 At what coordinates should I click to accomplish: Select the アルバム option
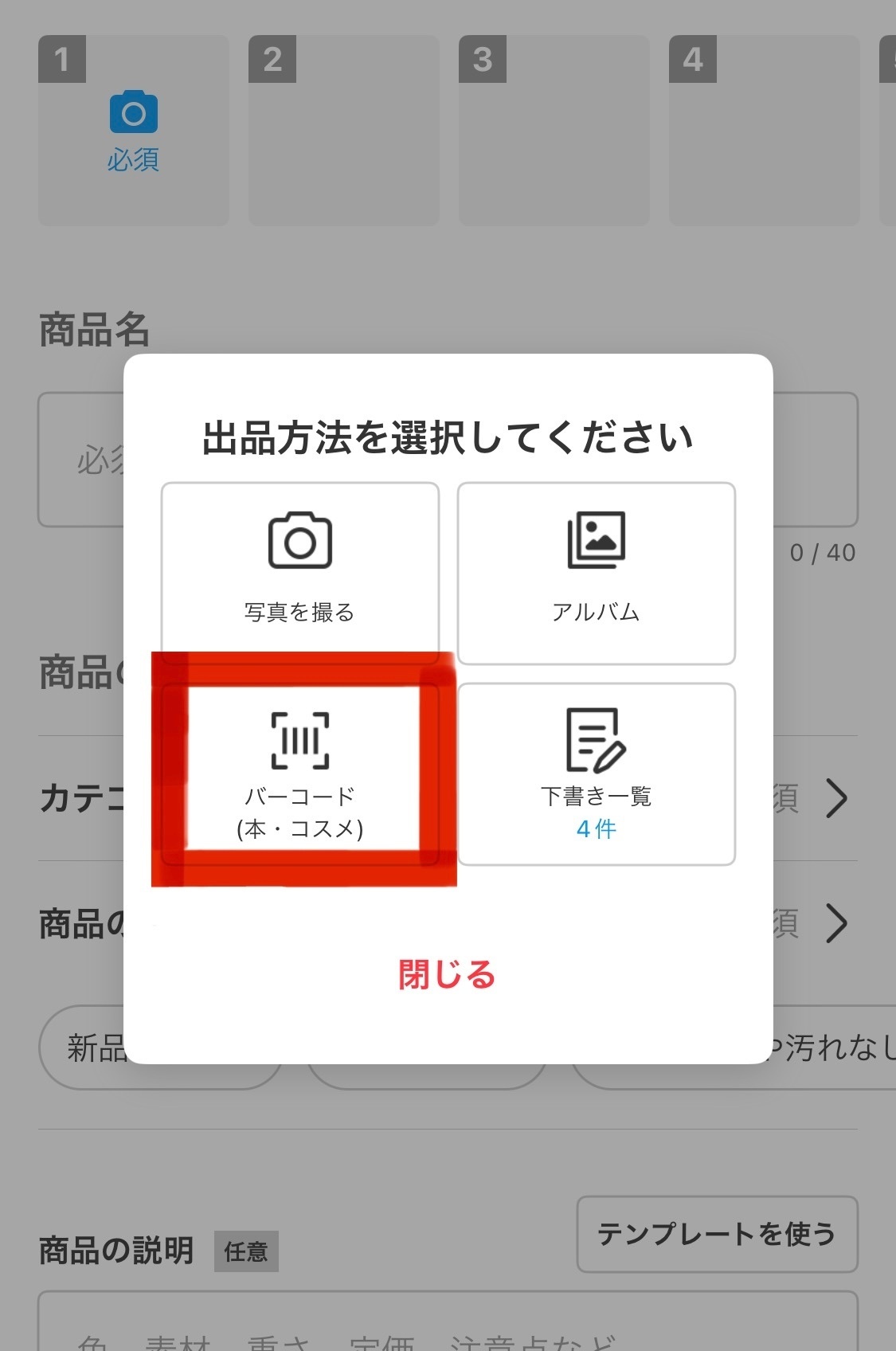597,573
